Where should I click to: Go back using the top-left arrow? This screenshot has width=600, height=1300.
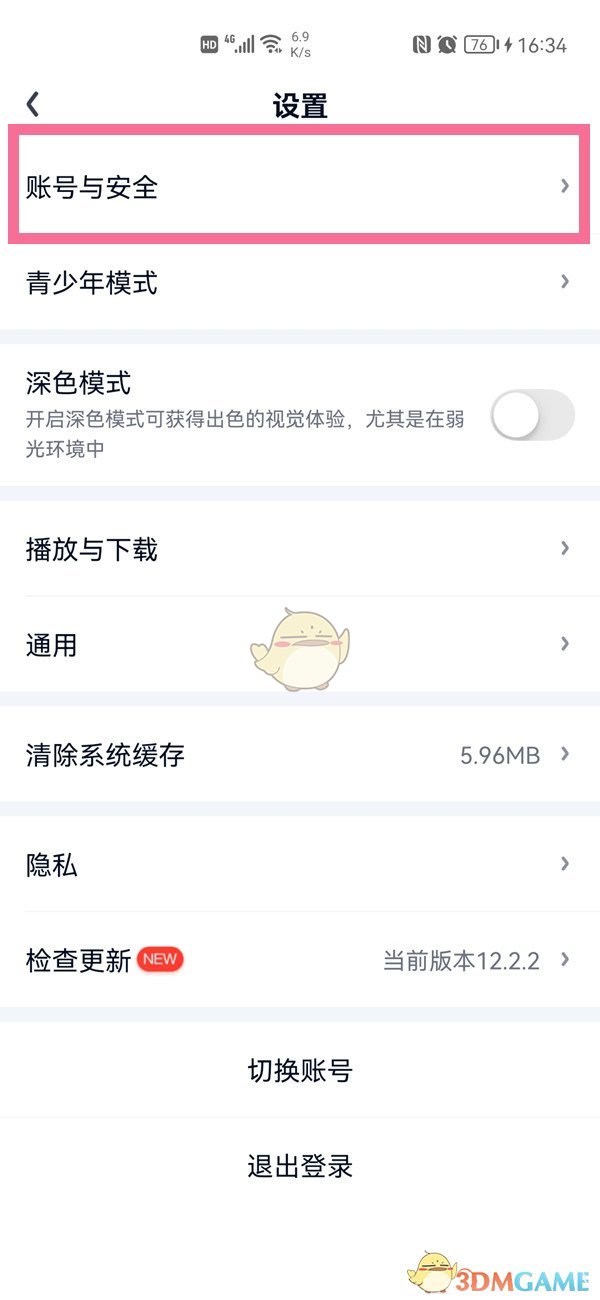pos(33,104)
